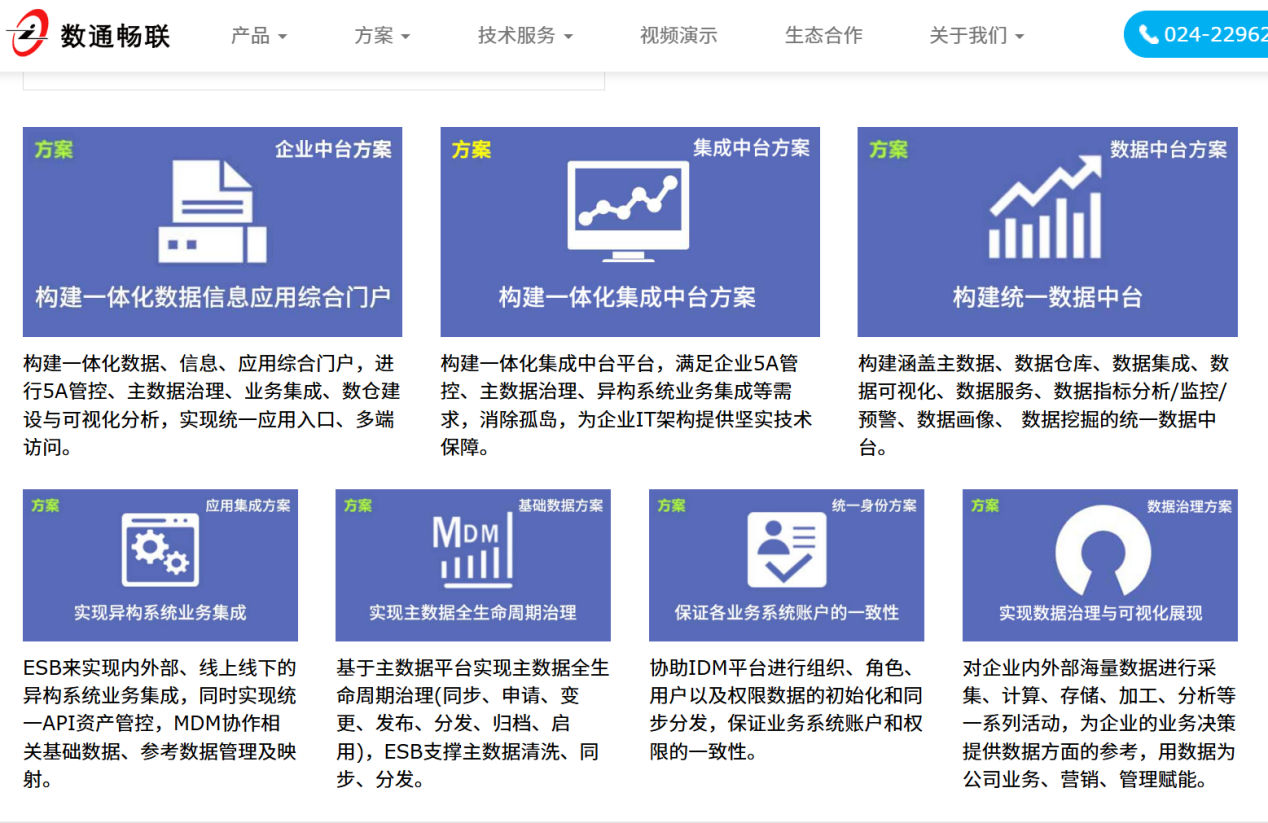Open the 数通畅联 home logo
Image resolution: width=1268 pixels, height=823 pixels.
click(x=88, y=35)
